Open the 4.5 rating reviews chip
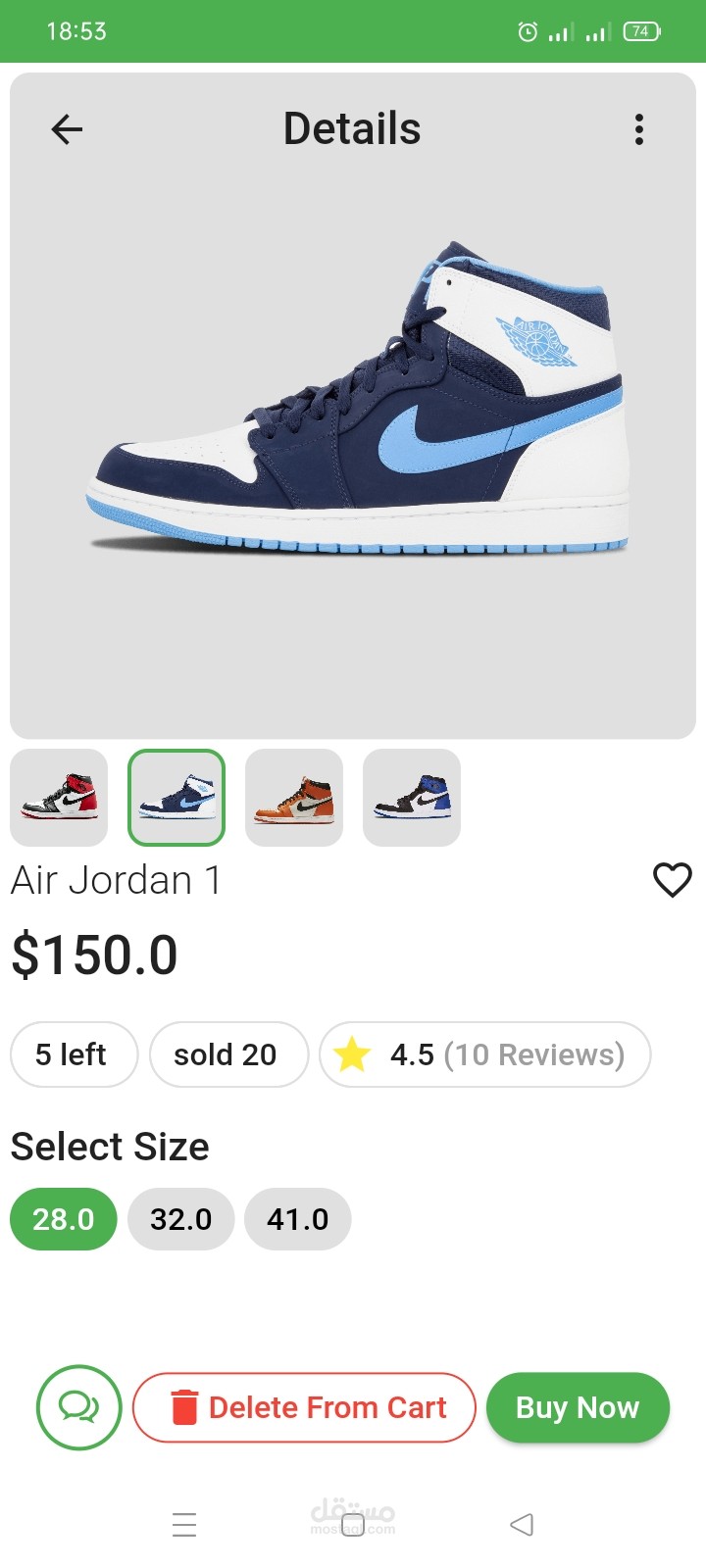Screen dimensions: 706x1568 coord(485,1054)
